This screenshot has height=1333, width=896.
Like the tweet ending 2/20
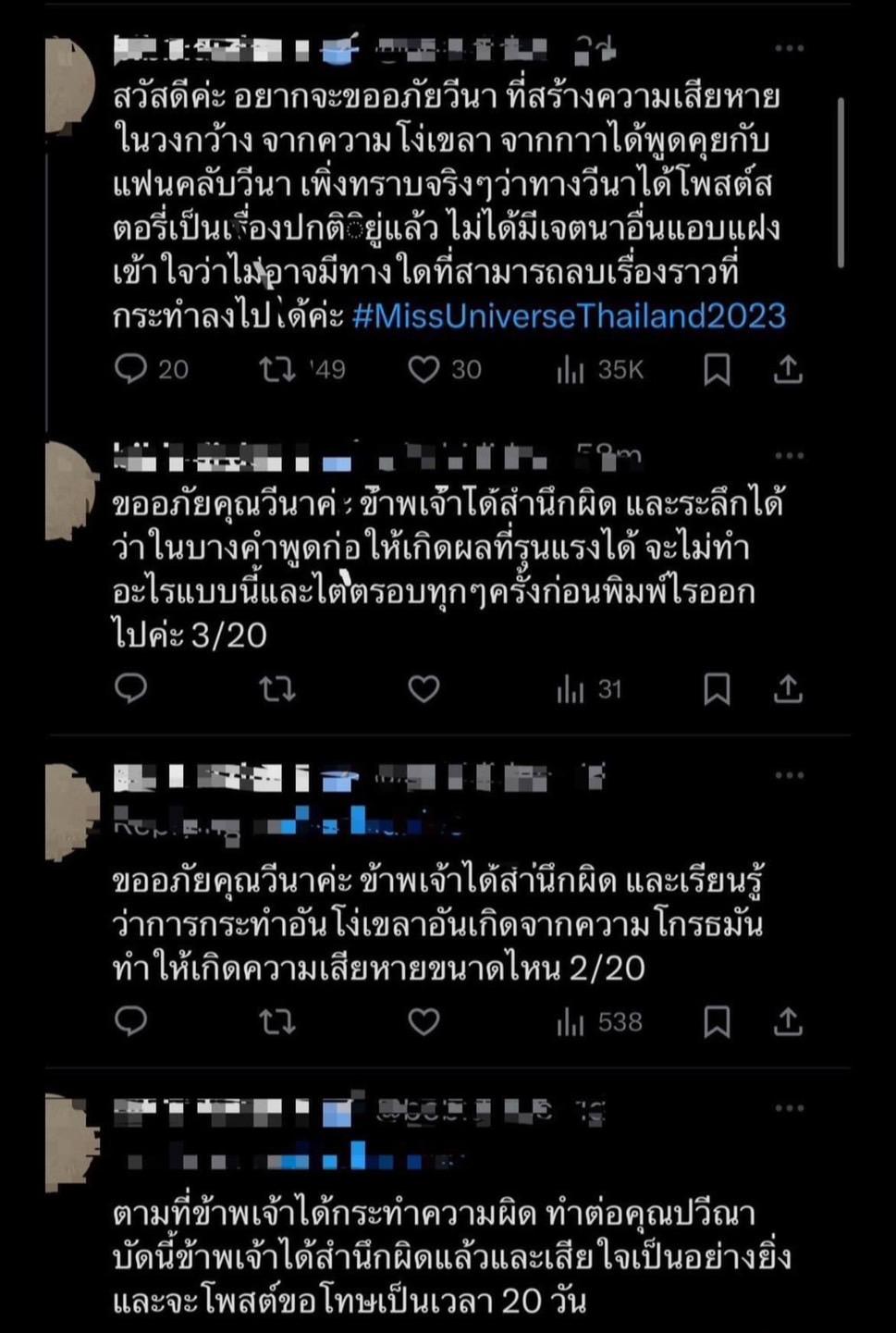423,1021
